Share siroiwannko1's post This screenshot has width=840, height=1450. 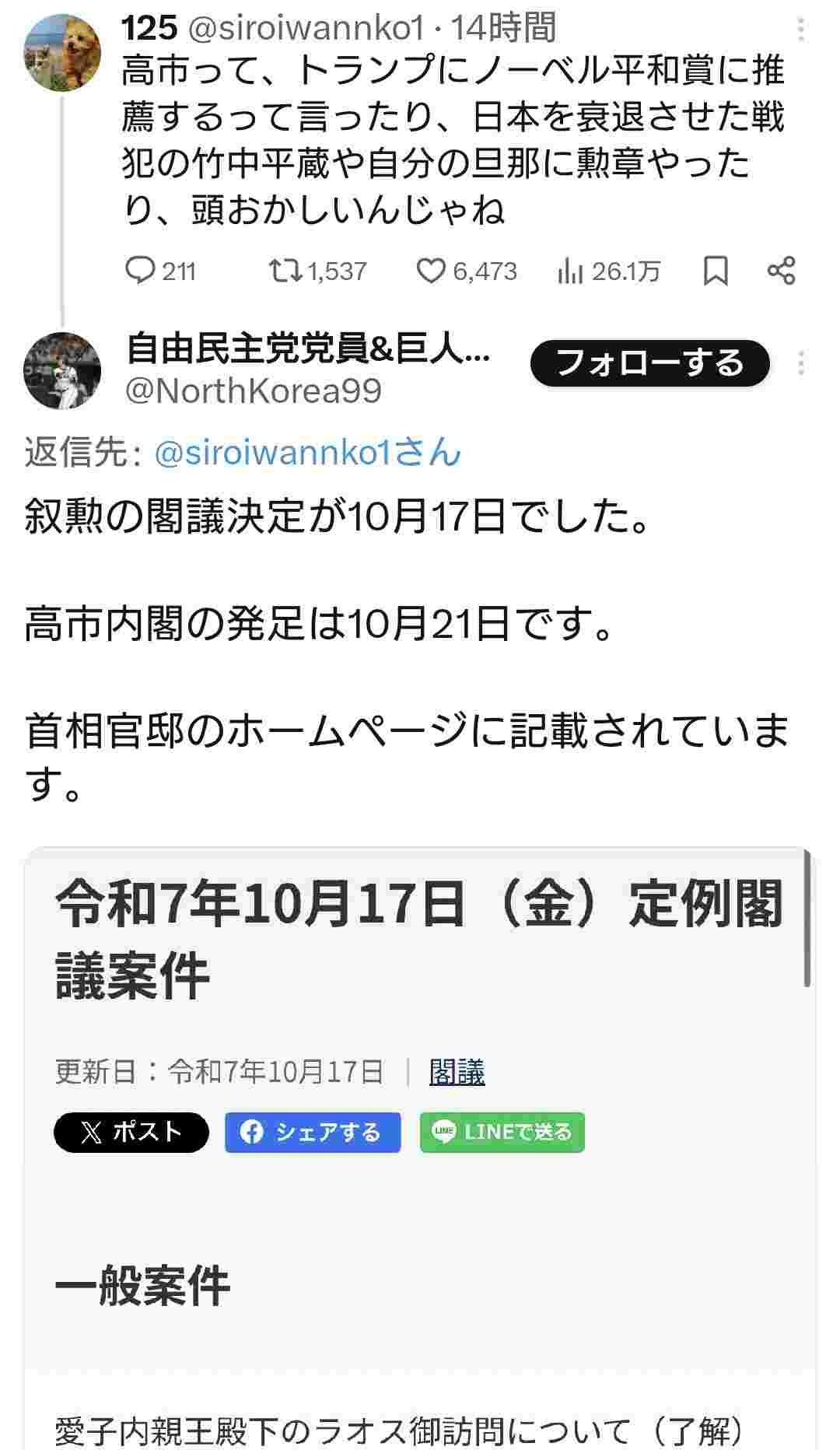point(781,271)
